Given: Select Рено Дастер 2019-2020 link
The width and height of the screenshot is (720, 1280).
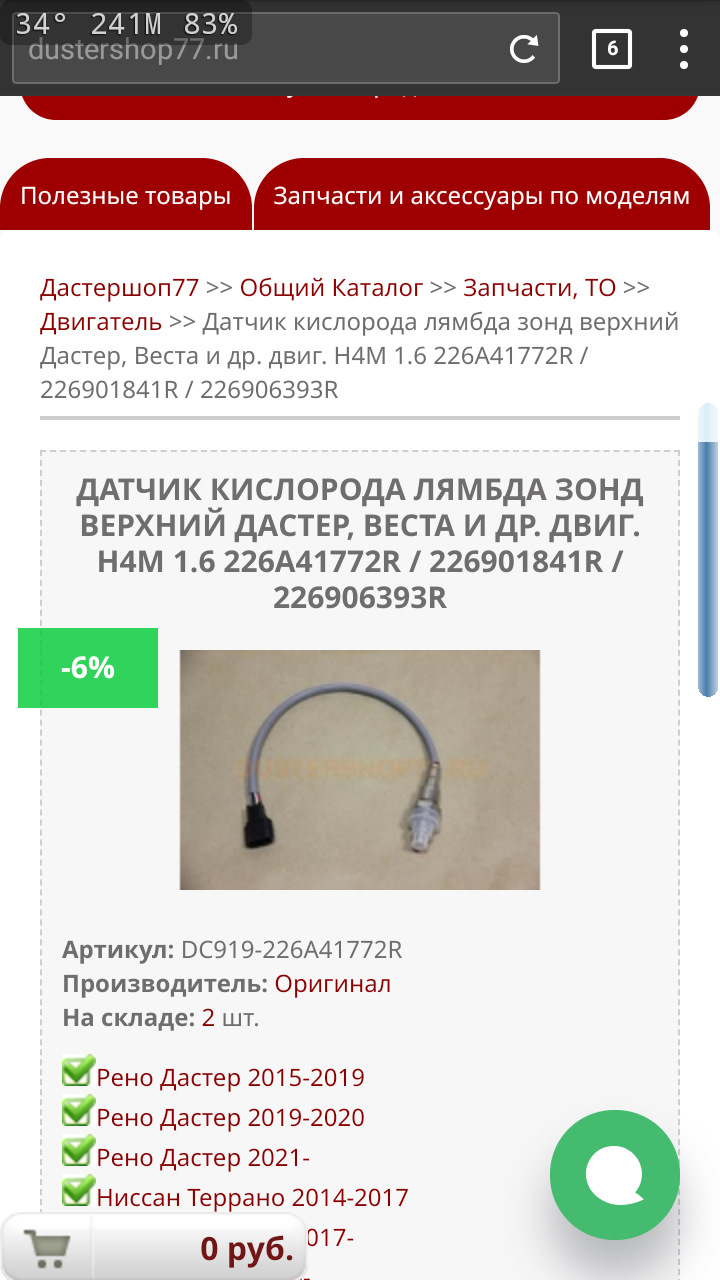Looking at the screenshot, I should coord(230,1118).
